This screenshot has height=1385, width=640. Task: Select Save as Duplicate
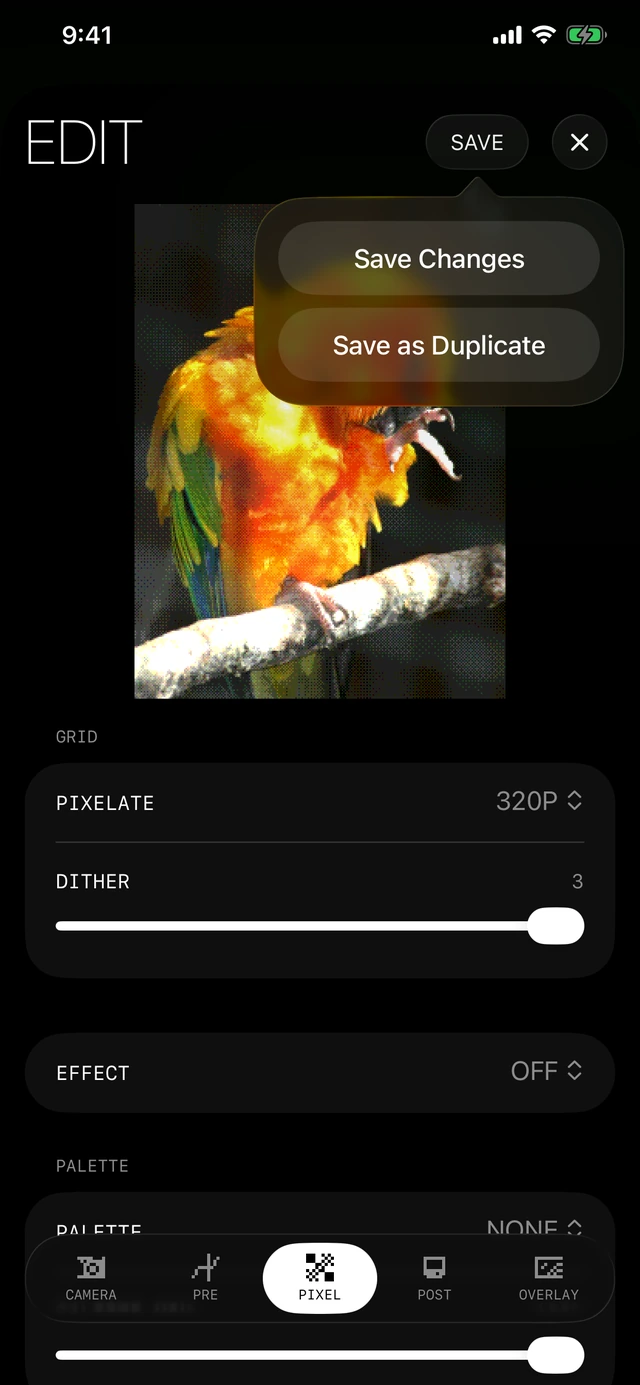click(x=439, y=345)
